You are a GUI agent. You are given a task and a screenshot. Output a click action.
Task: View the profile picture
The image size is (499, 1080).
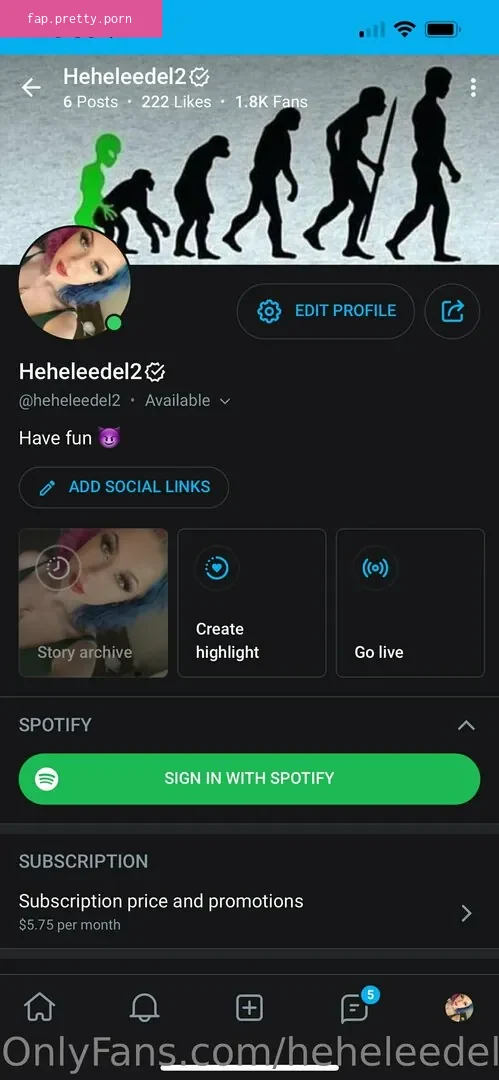(74, 282)
